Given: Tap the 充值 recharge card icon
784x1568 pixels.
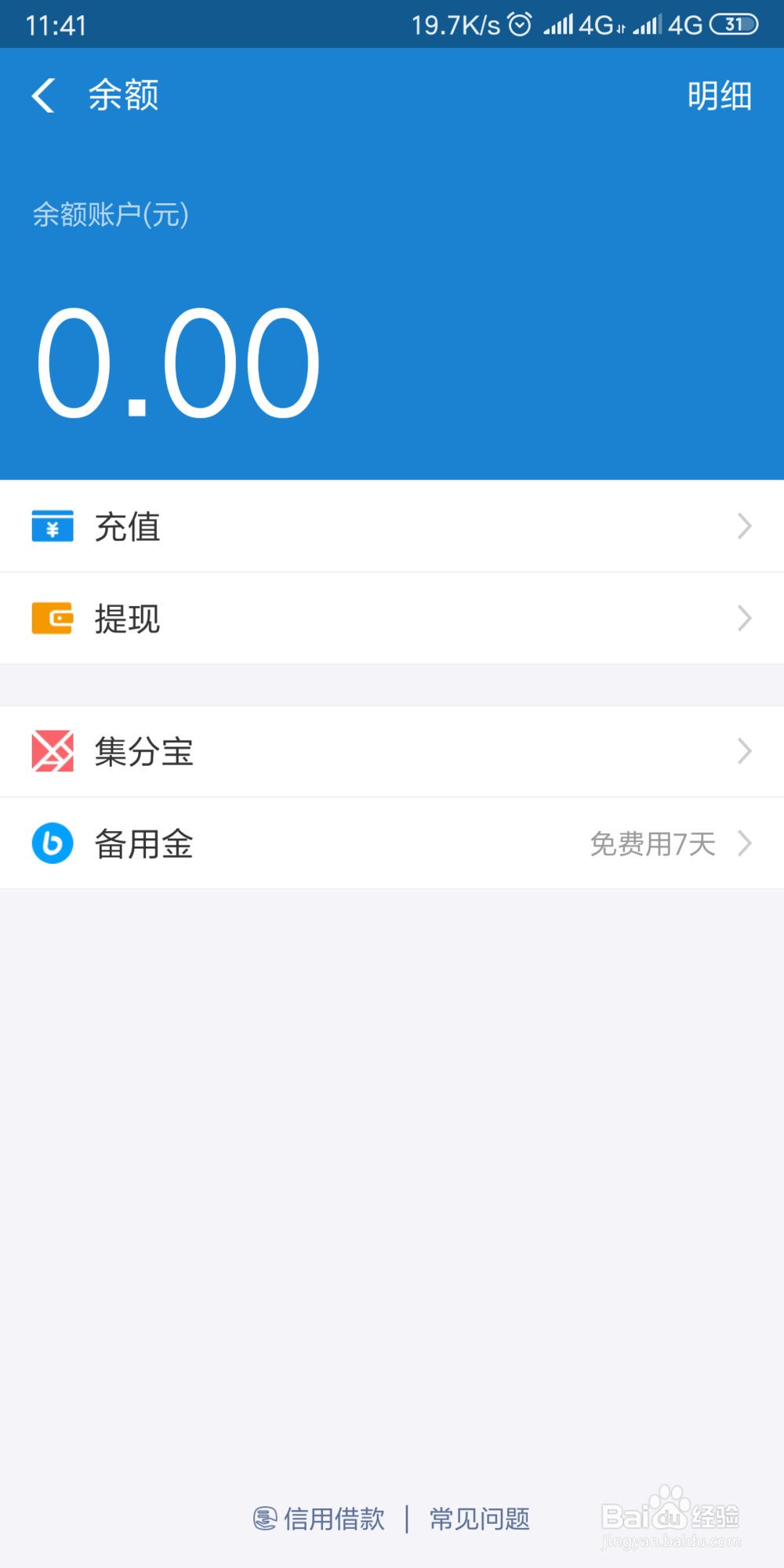Looking at the screenshot, I should point(52,526).
